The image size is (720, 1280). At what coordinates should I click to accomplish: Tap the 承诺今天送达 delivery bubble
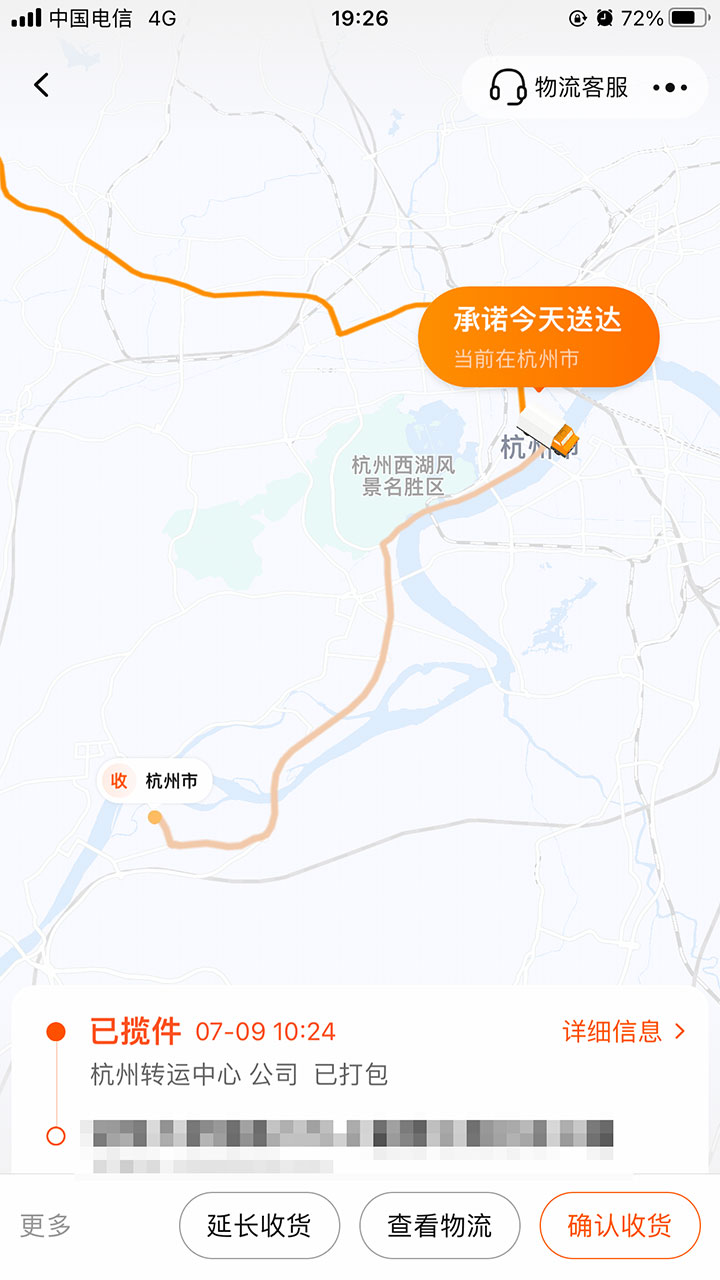tap(538, 338)
